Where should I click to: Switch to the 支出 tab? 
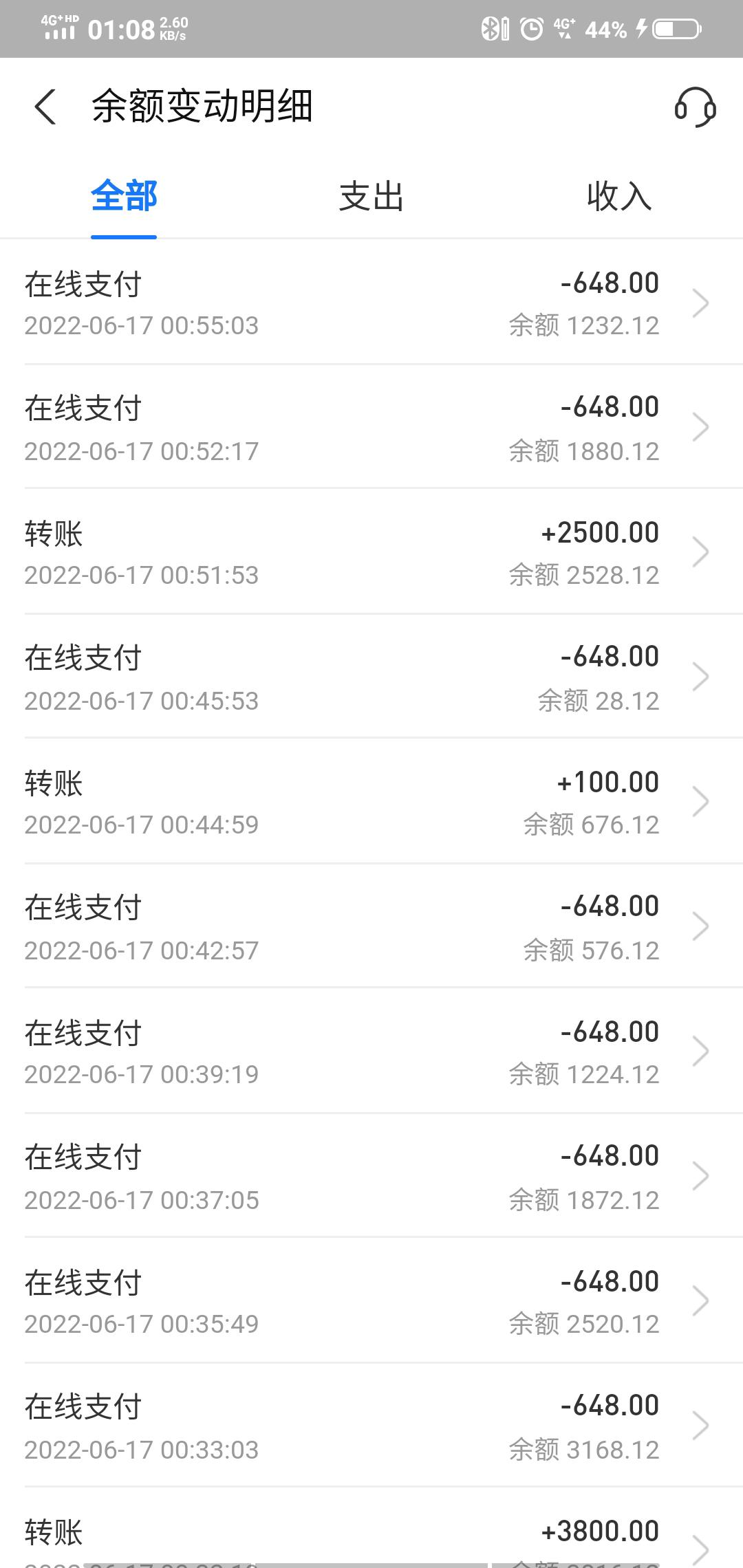(x=371, y=197)
